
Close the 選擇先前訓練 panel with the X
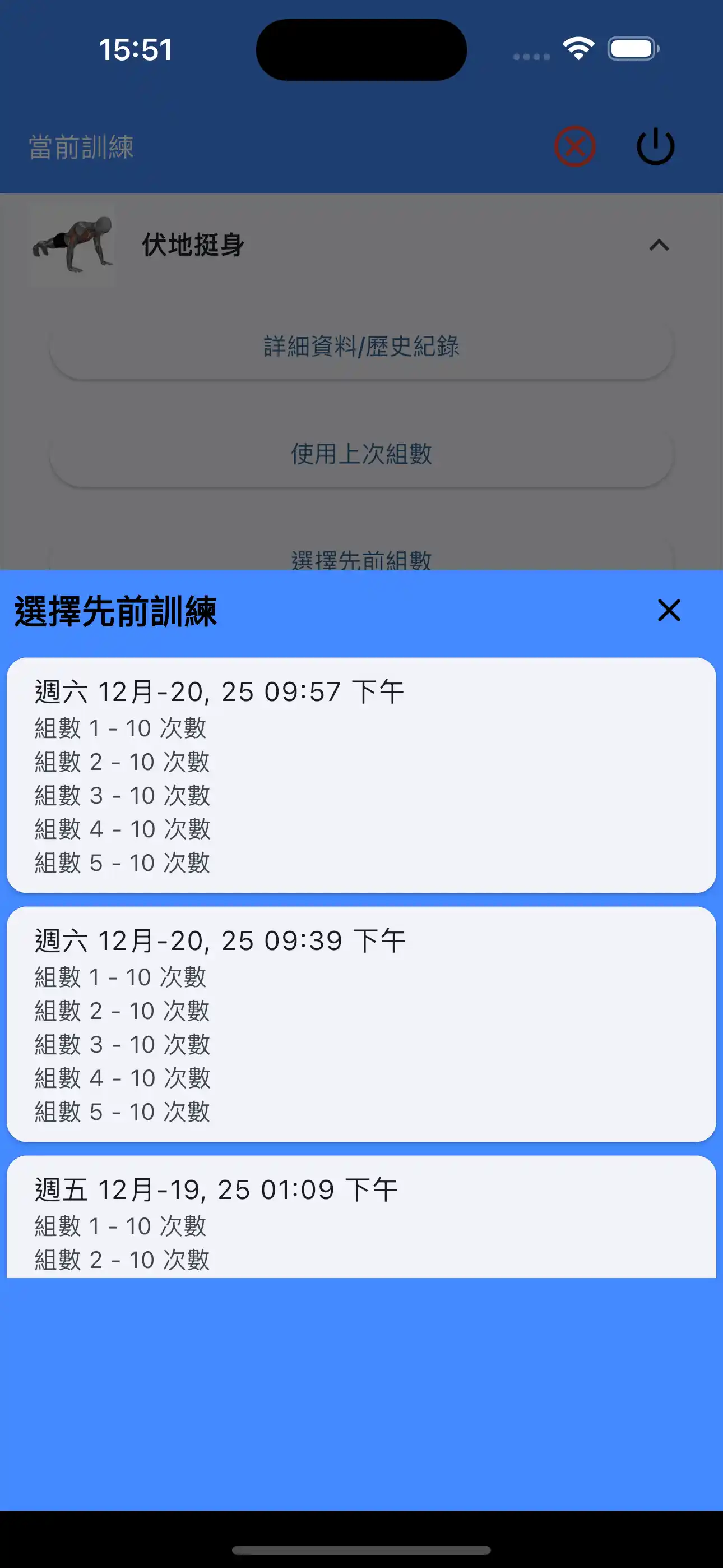click(x=668, y=611)
